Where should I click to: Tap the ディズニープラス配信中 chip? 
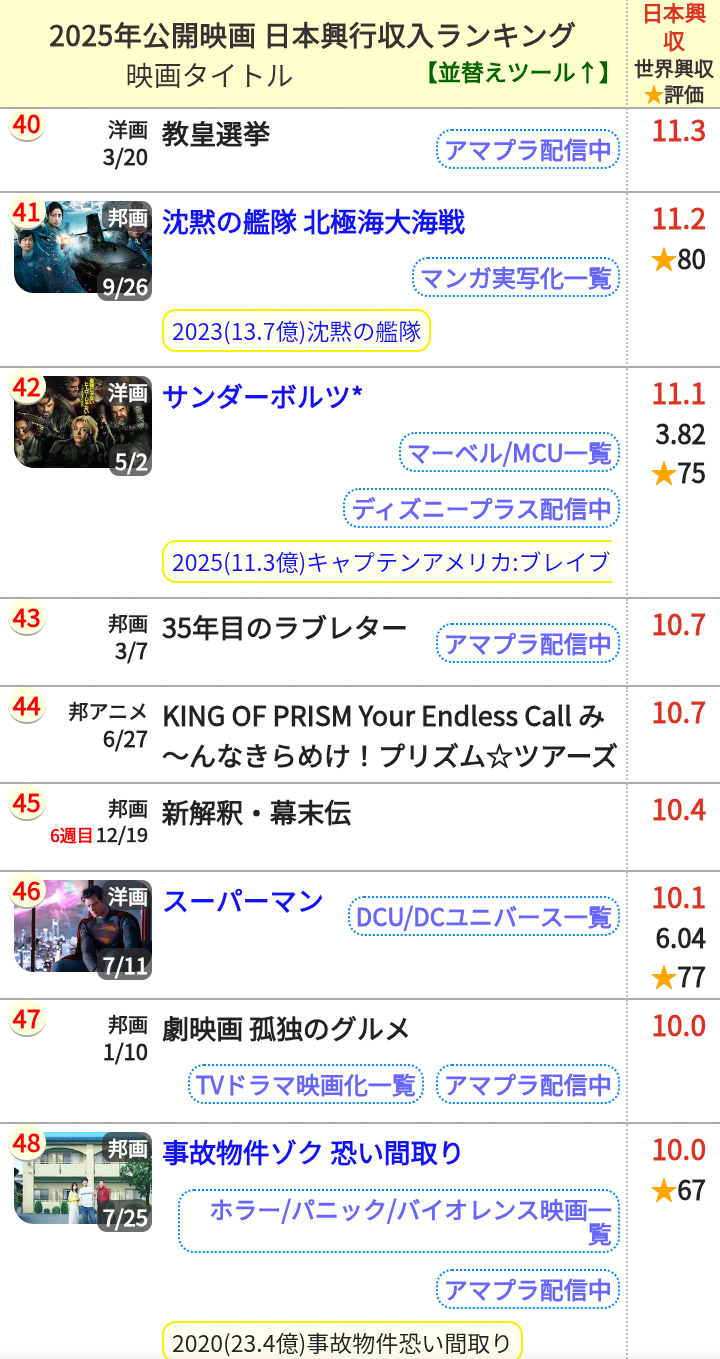[482, 508]
